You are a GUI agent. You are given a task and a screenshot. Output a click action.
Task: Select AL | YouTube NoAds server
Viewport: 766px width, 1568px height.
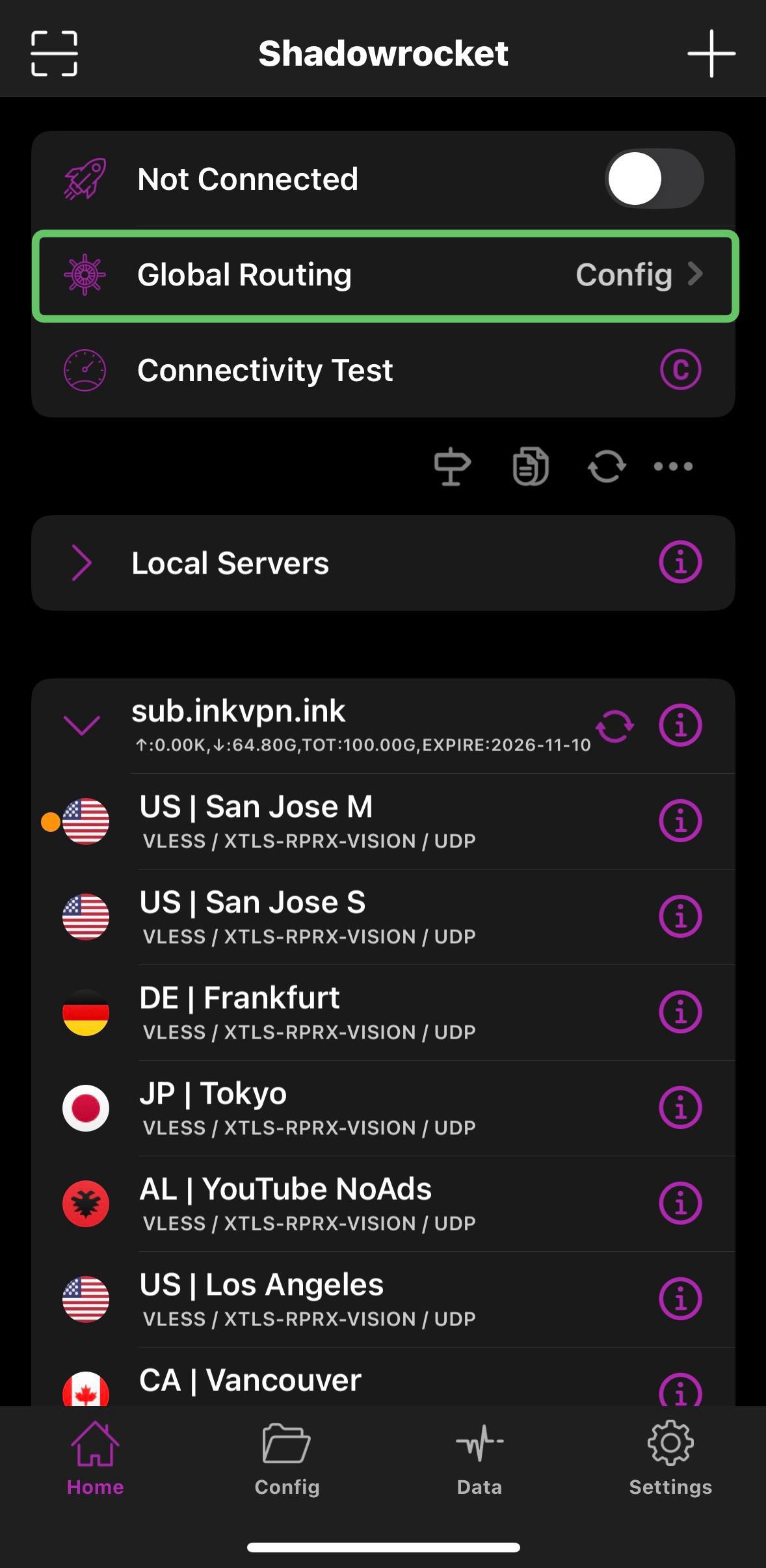[383, 1204]
